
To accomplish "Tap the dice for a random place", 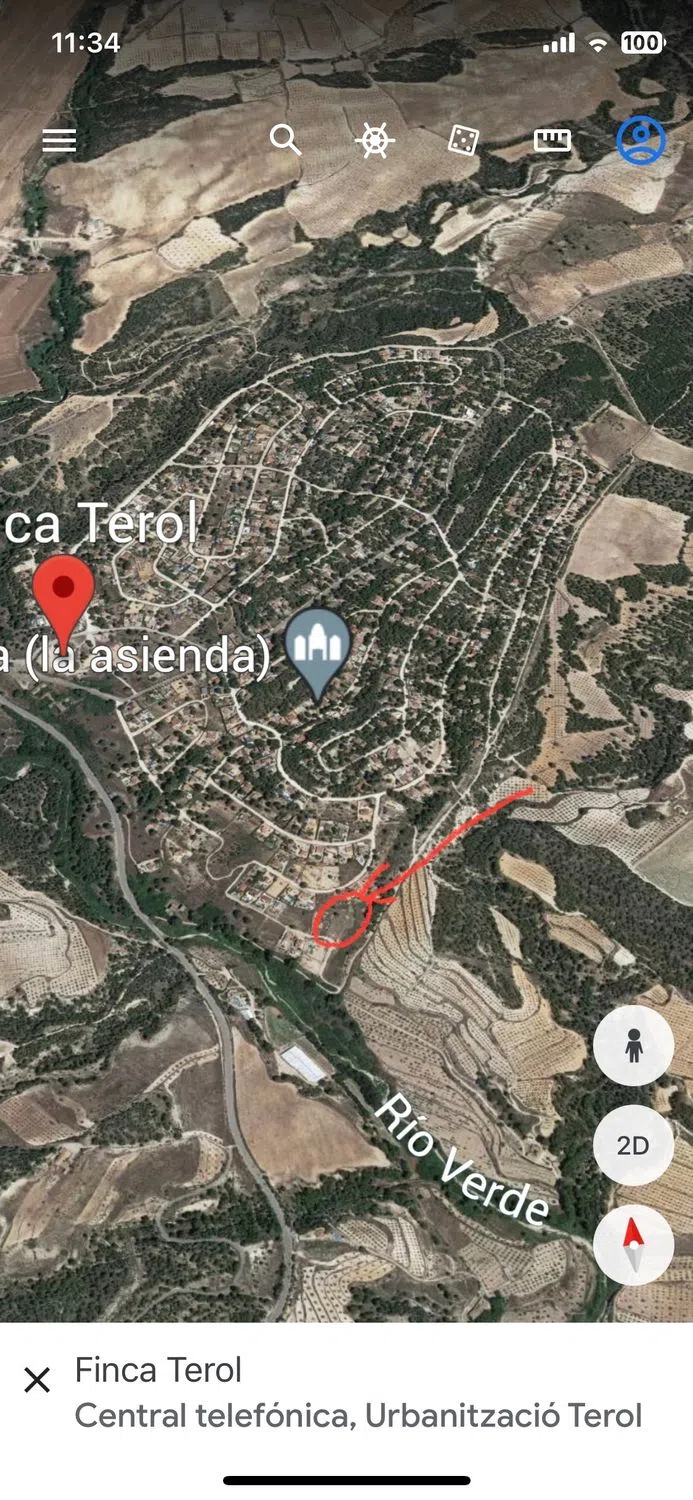I will click(x=462, y=140).
